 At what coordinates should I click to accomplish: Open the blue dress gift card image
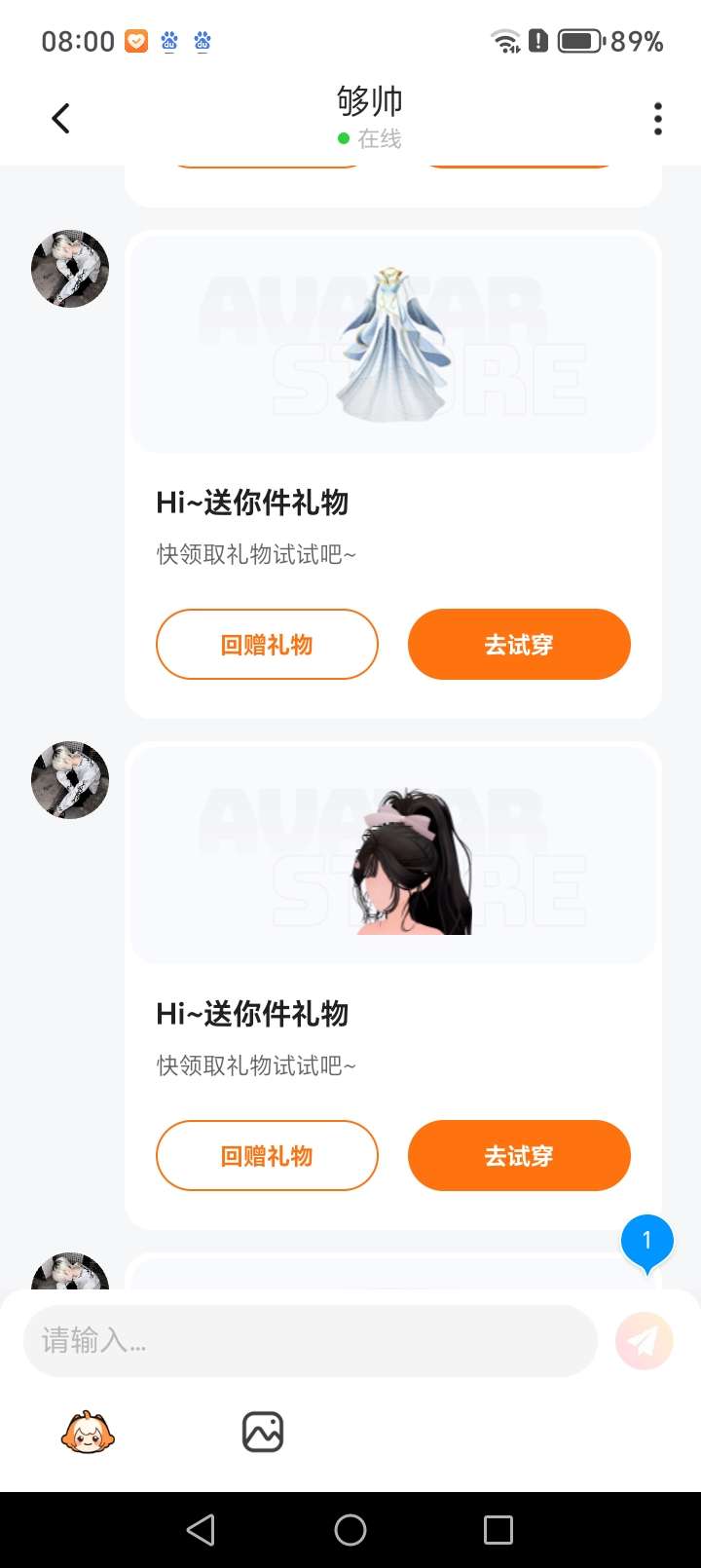point(393,344)
